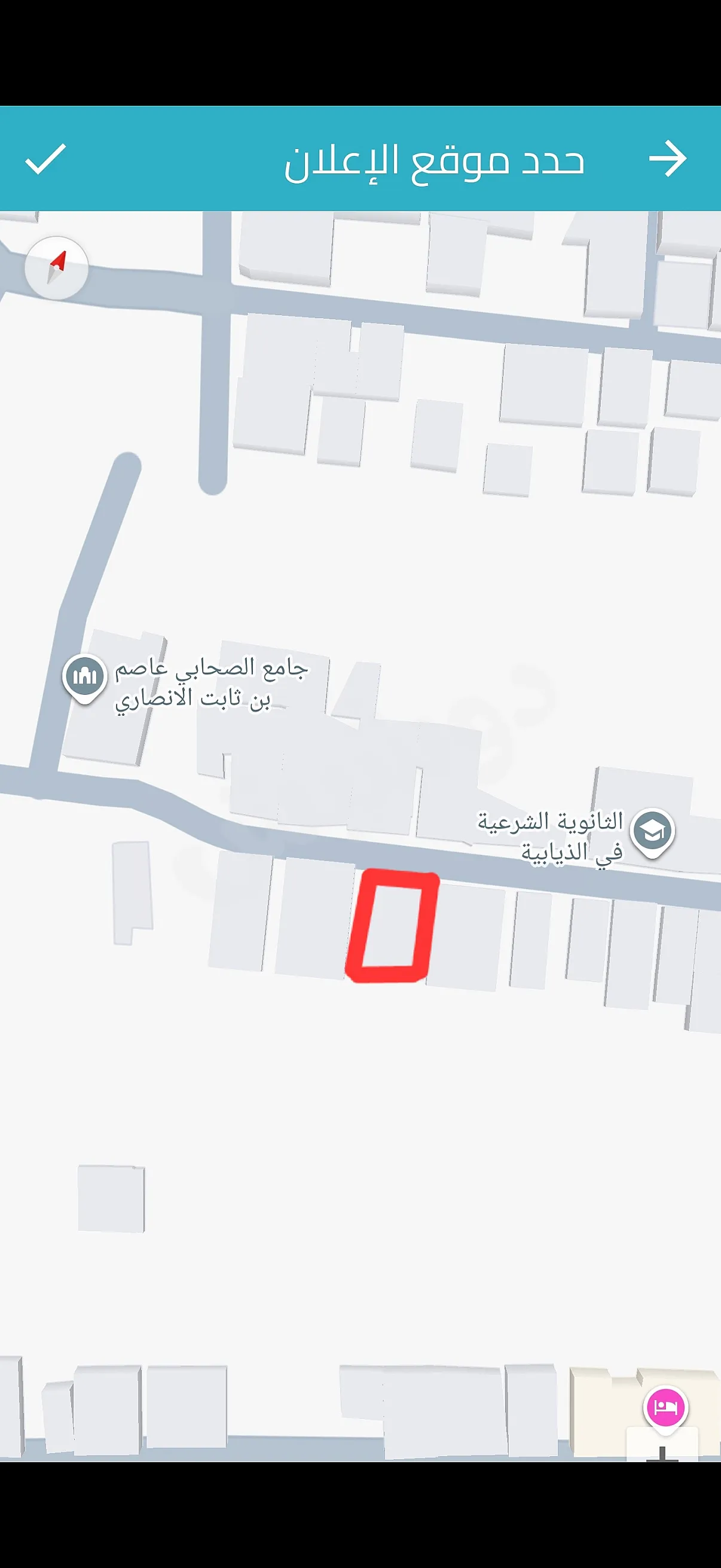The width and height of the screenshot is (721, 1568).
Task: Go back using the arrow icon
Action: click(667, 159)
